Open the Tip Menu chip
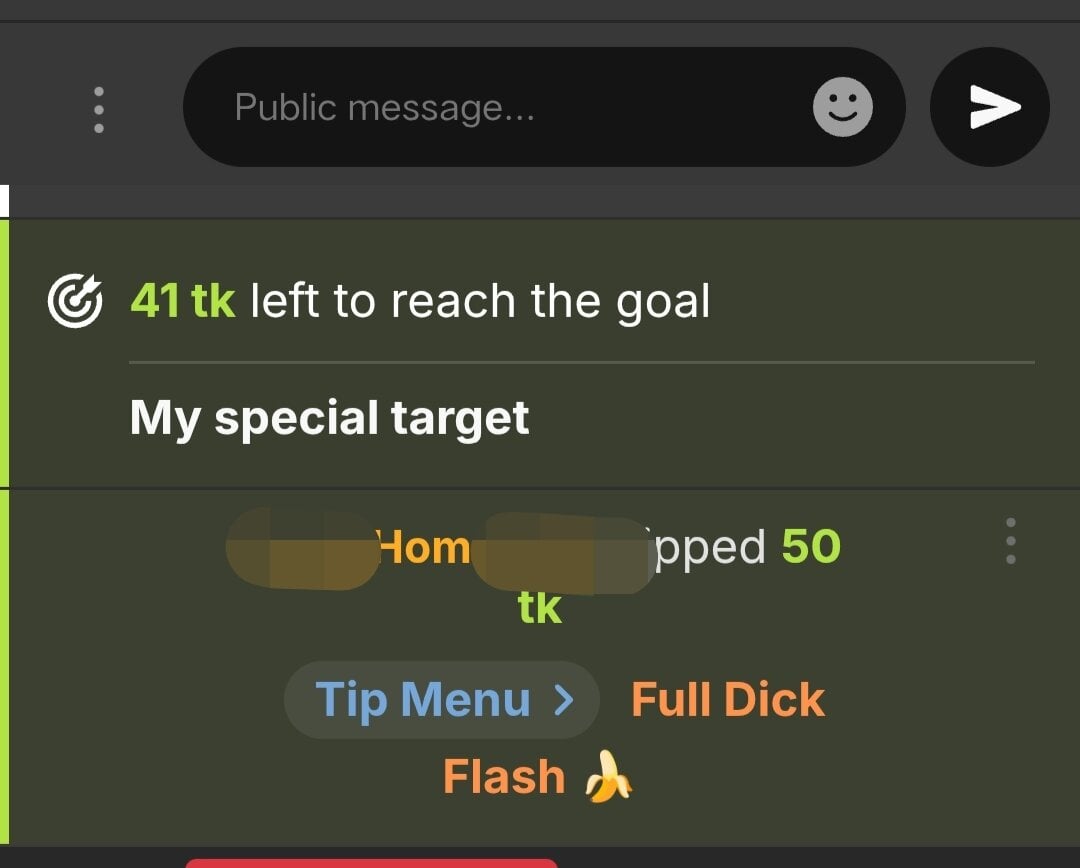This screenshot has height=868, width=1080. point(442,700)
